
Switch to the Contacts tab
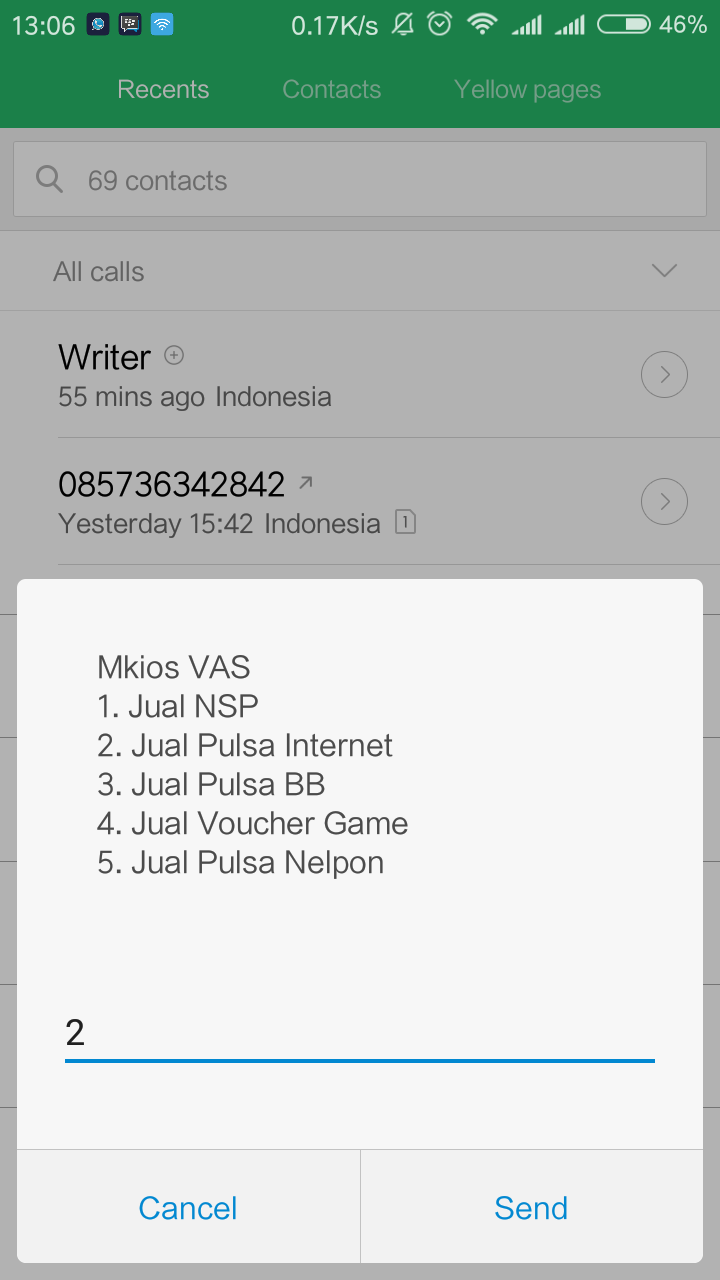(331, 90)
